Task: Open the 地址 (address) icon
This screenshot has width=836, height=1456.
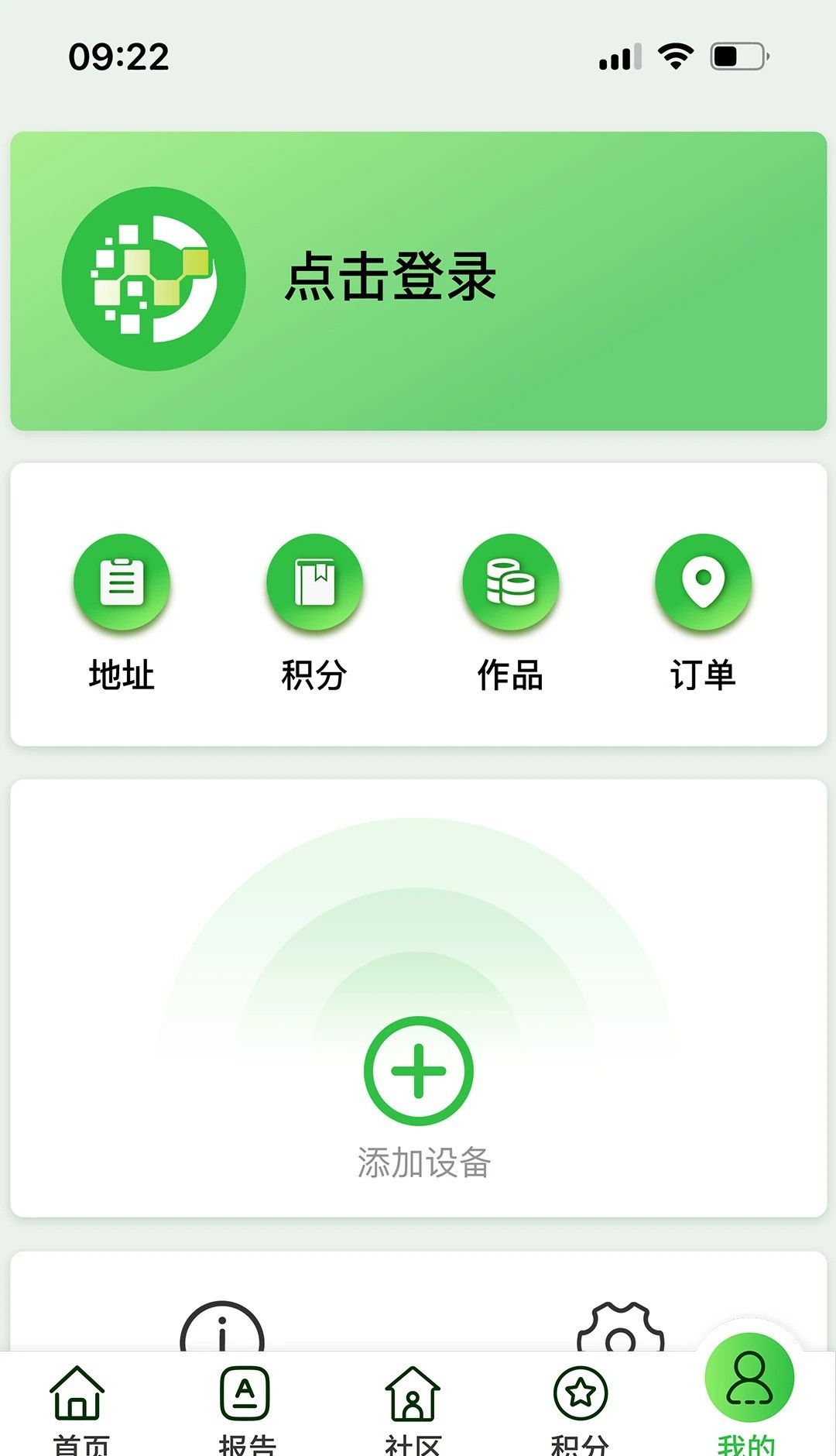Action: [x=122, y=585]
